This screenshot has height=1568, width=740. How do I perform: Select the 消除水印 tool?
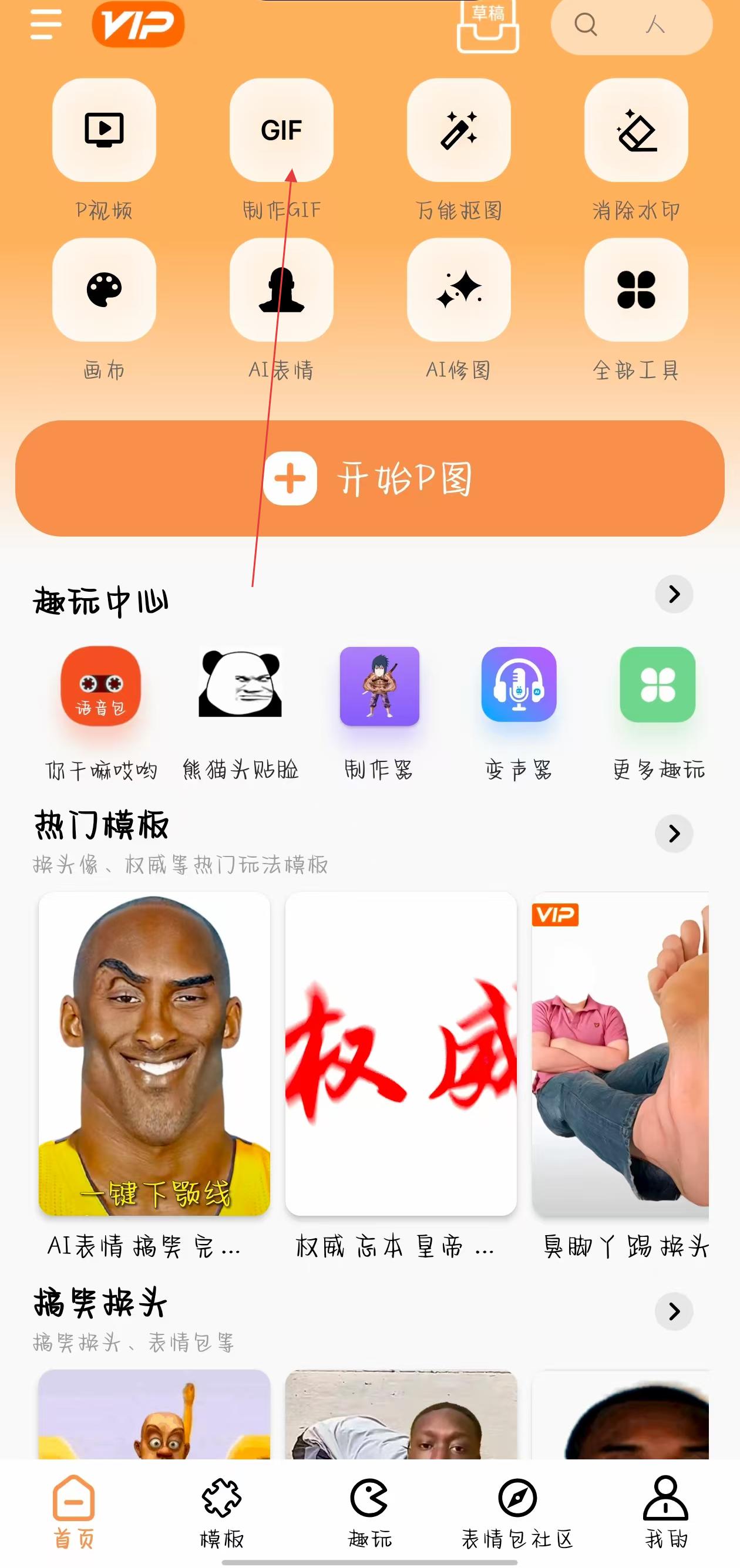tap(636, 130)
